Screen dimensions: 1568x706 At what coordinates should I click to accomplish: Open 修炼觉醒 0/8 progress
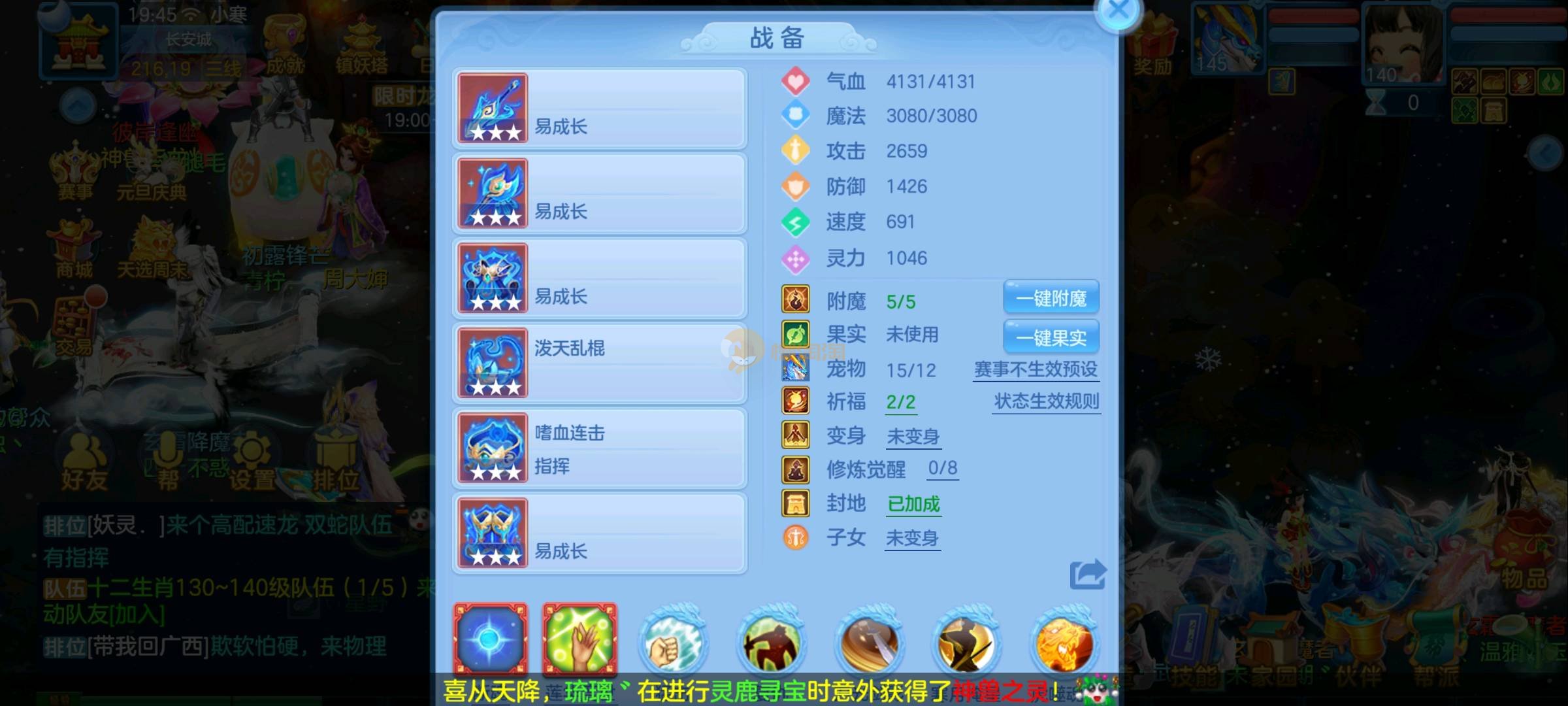coord(943,468)
